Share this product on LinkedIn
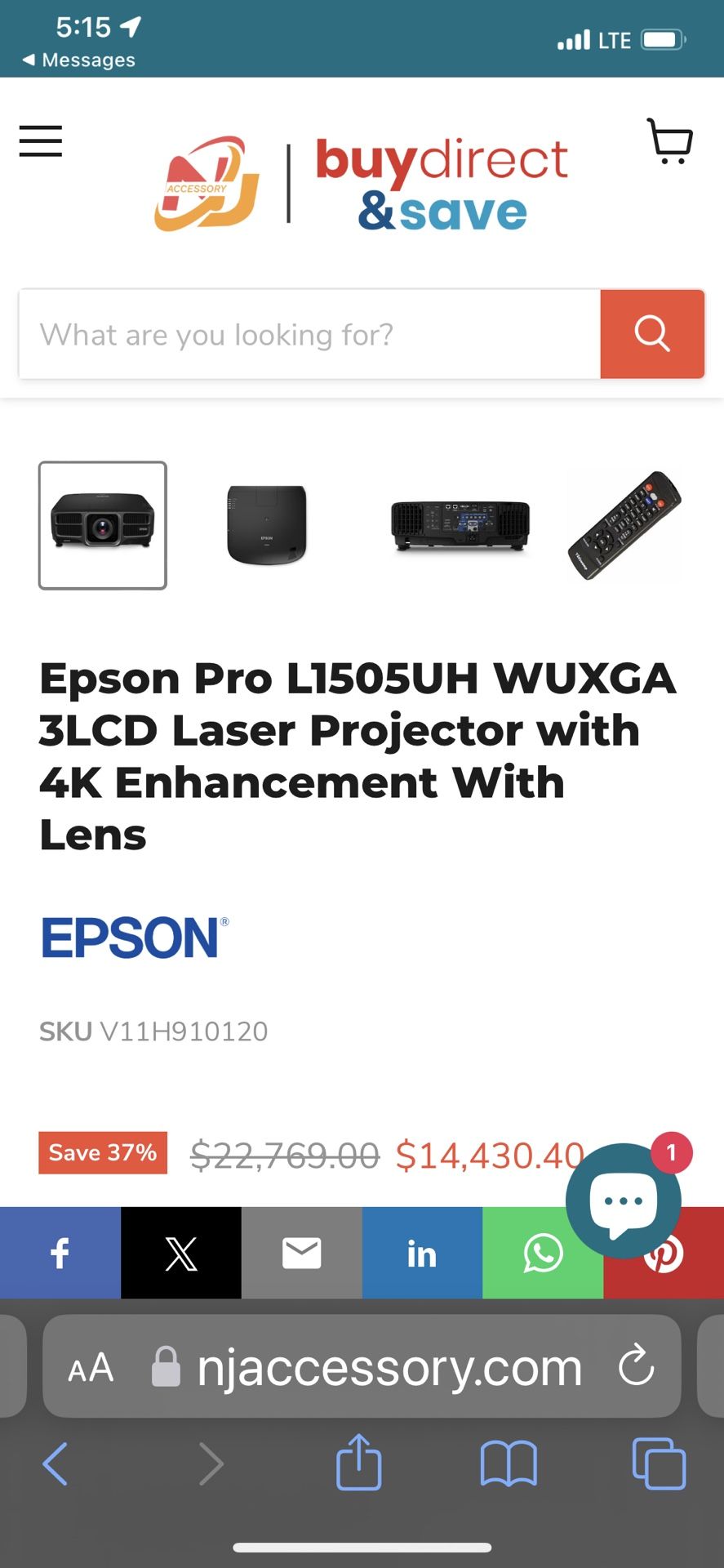The height and width of the screenshot is (1568, 724). click(422, 1253)
